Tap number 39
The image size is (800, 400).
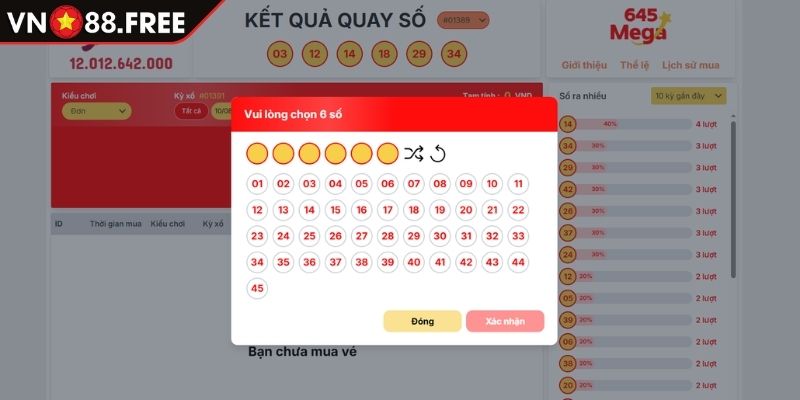388,262
